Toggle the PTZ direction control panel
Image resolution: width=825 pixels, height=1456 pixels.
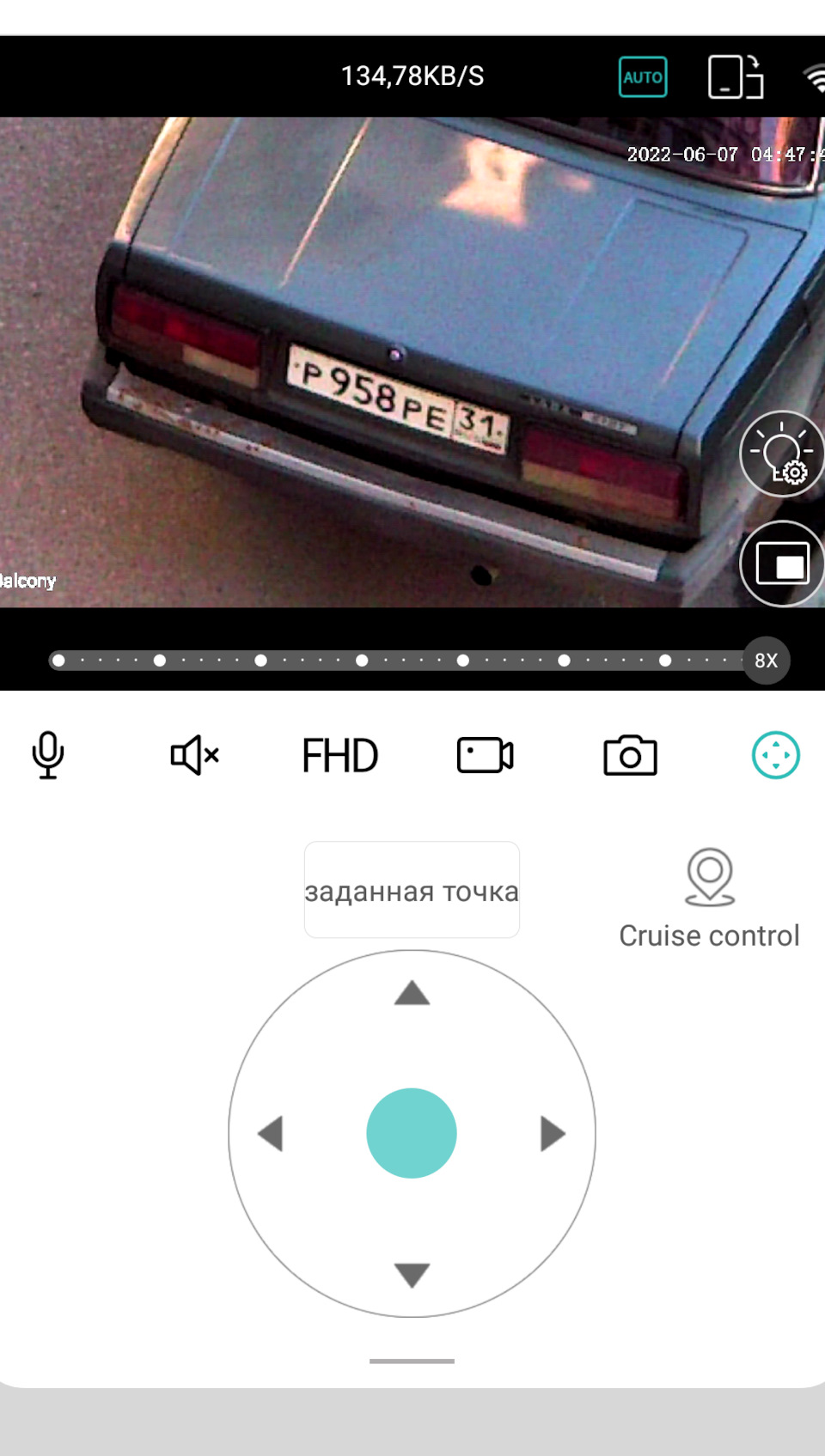(x=775, y=756)
